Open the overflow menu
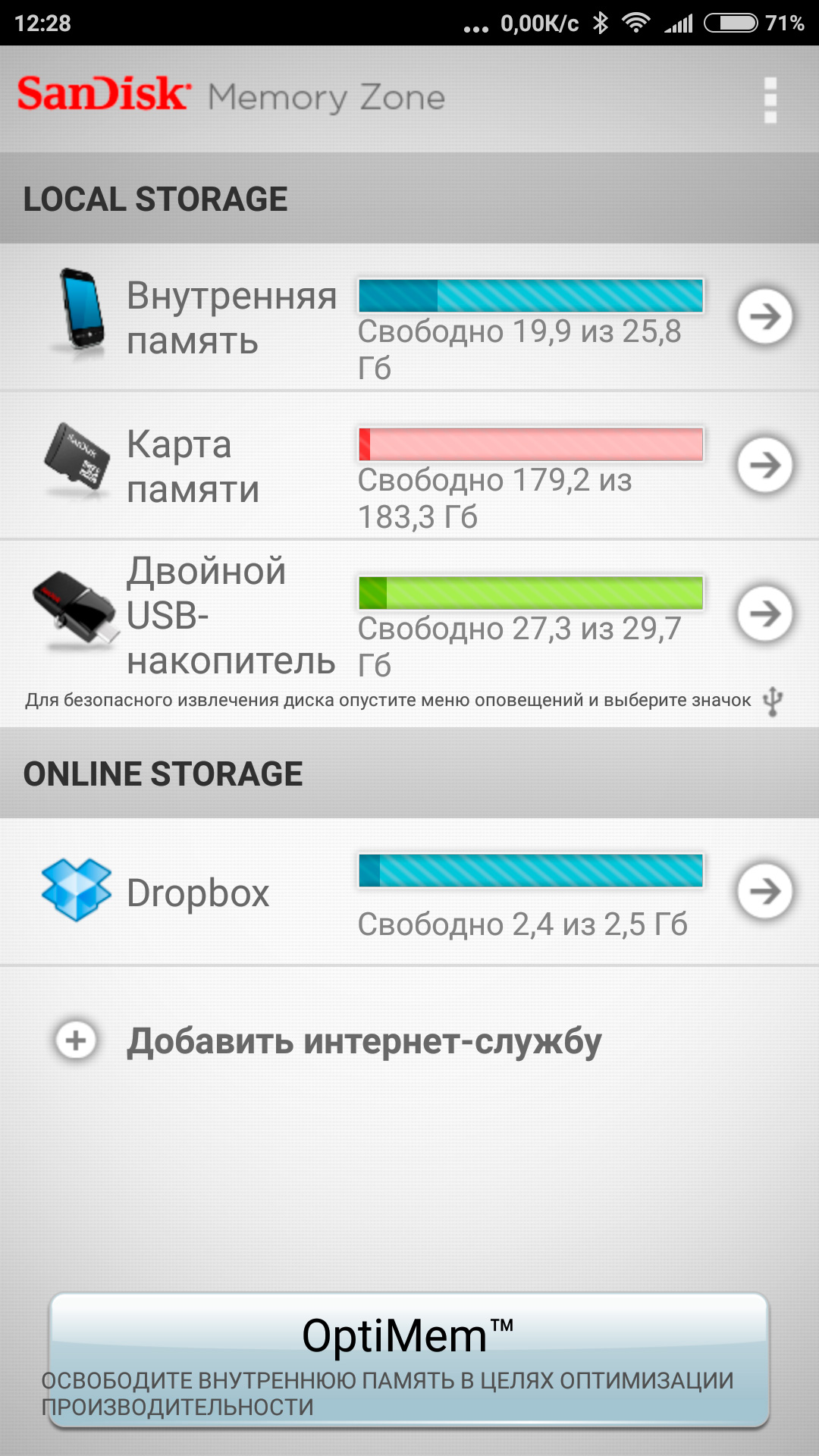This screenshot has width=819, height=1456. (770, 99)
